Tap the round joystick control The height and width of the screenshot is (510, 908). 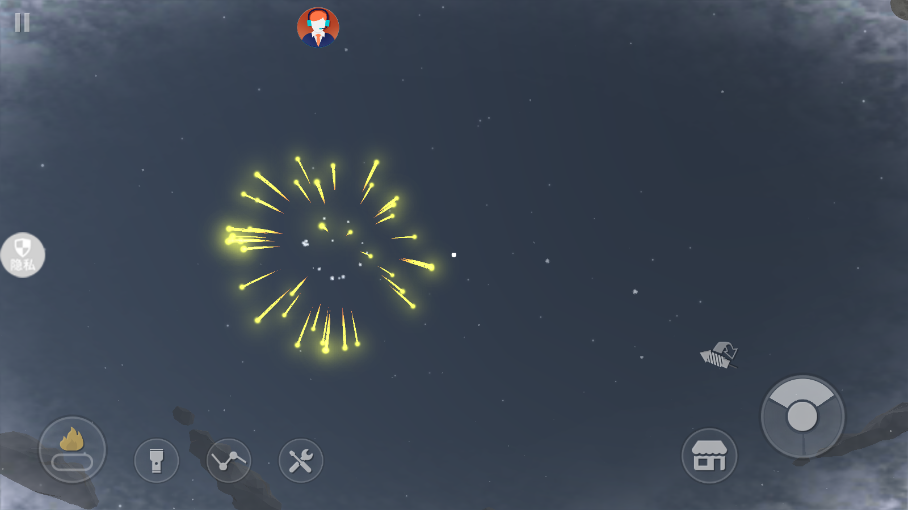[x=802, y=416]
